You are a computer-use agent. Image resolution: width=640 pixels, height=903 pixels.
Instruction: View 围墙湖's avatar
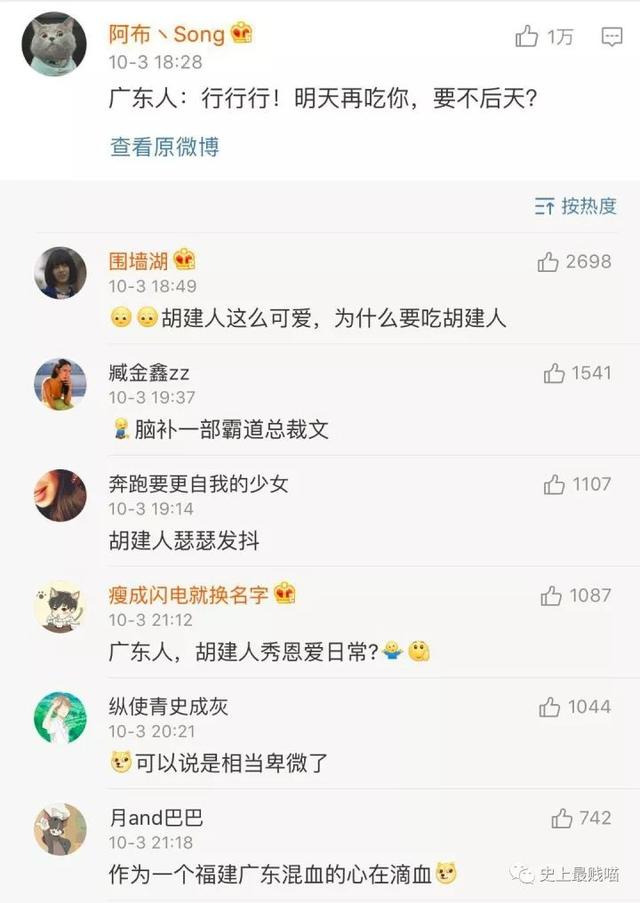[x=60, y=273]
